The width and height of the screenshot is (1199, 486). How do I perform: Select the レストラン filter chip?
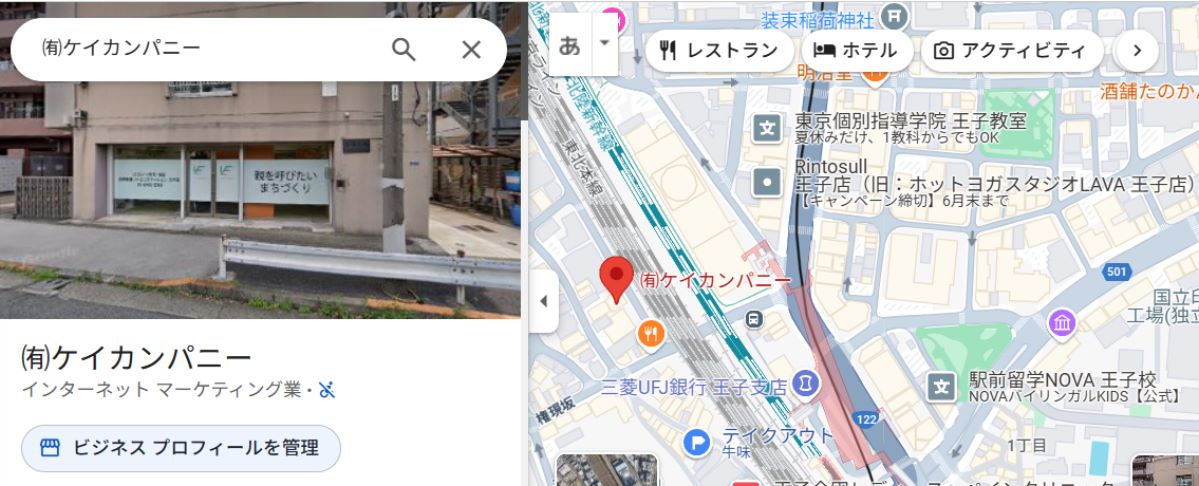tap(720, 50)
